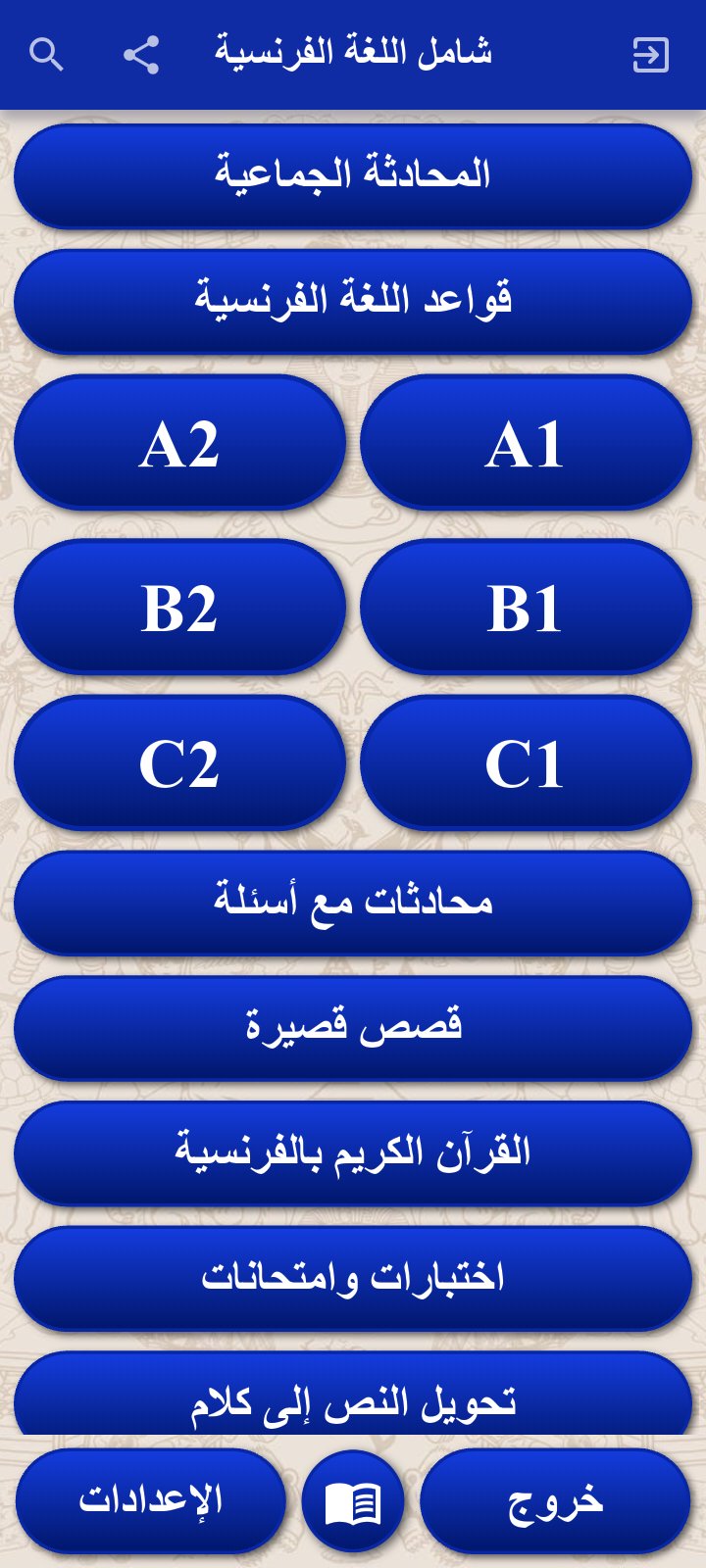Select the A1 level
The image size is (706, 1568).
click(526, 443)
